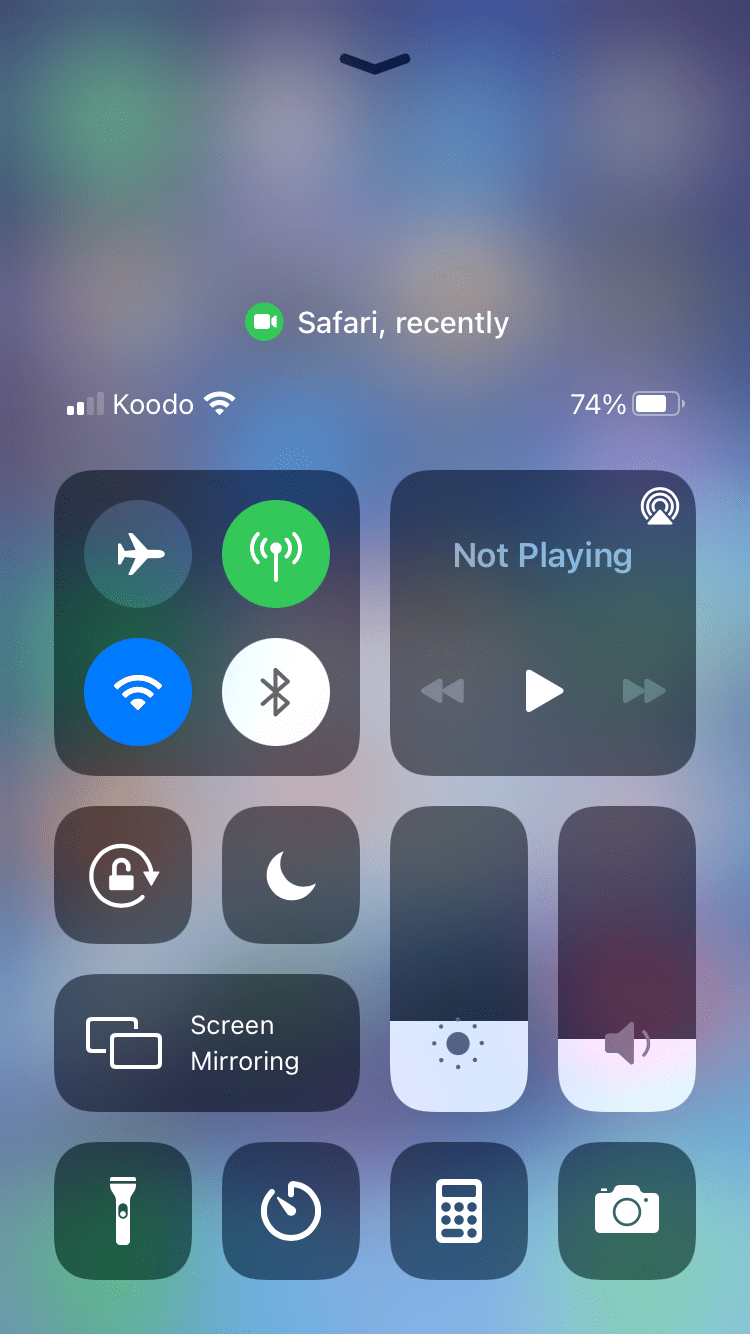This screenshot has height=1334, width=750.
Task: Tap the skip forward control
Action: click(644, 690)
